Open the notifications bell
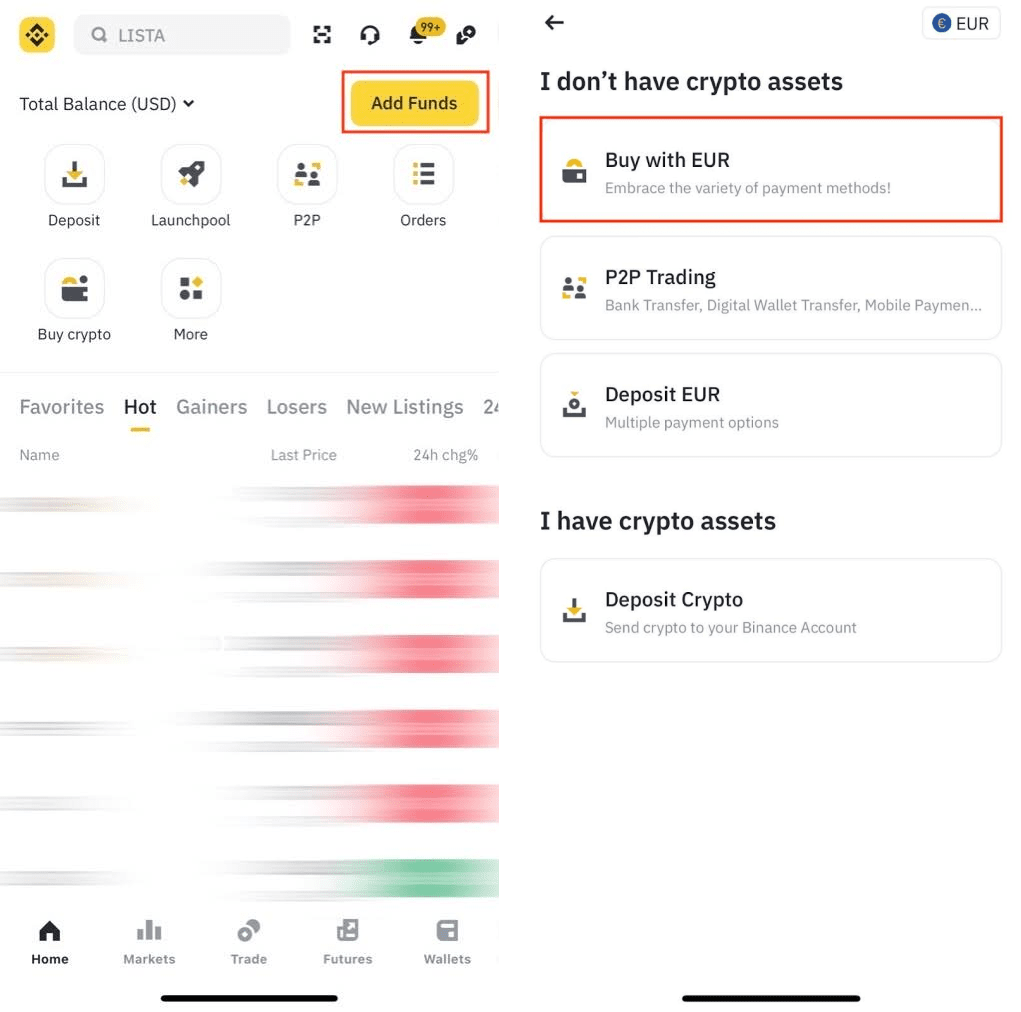The image size is (1021, 1012). tap(419, 35)
